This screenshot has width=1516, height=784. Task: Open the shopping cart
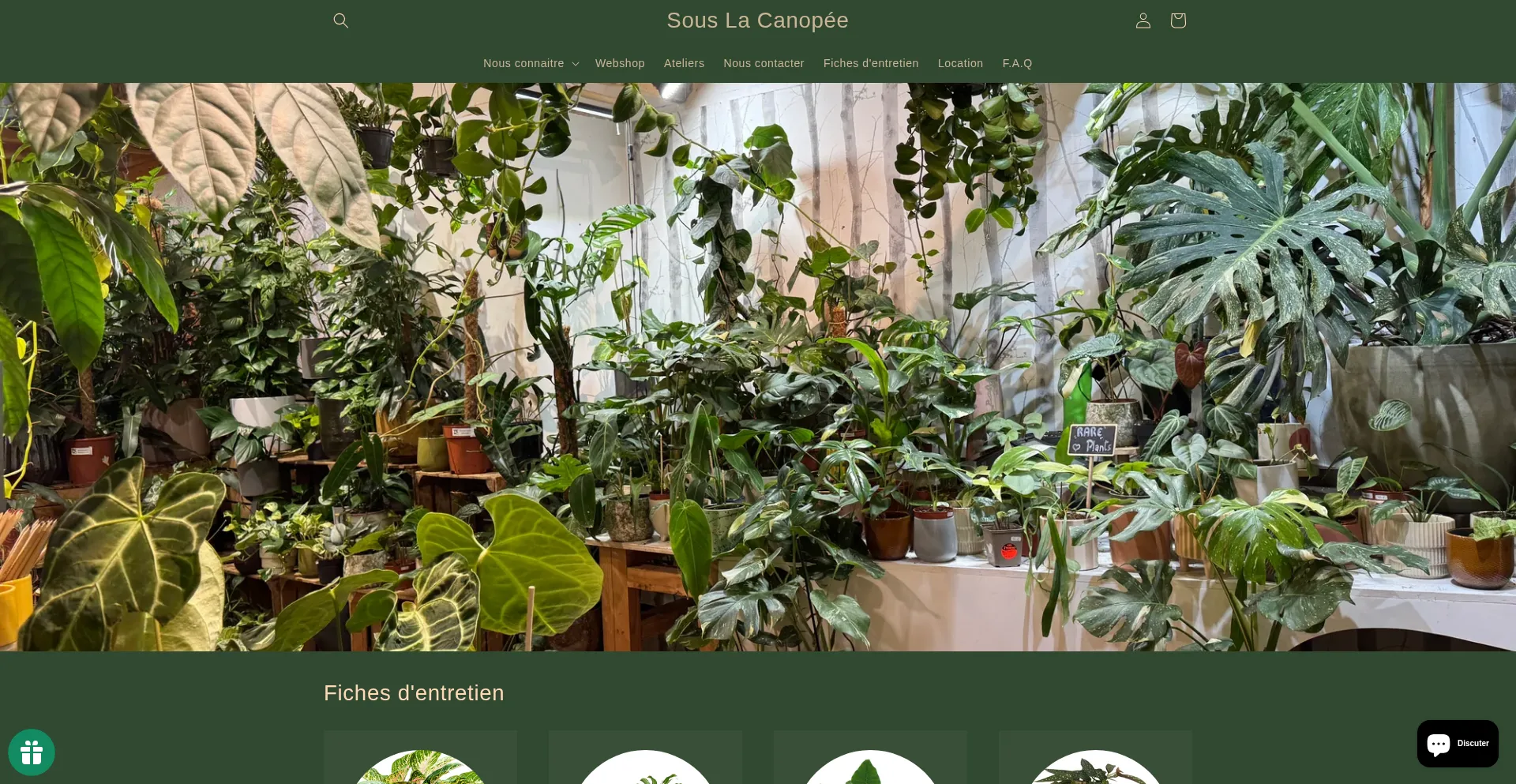pyautogui.click(x=1177, y=21)
